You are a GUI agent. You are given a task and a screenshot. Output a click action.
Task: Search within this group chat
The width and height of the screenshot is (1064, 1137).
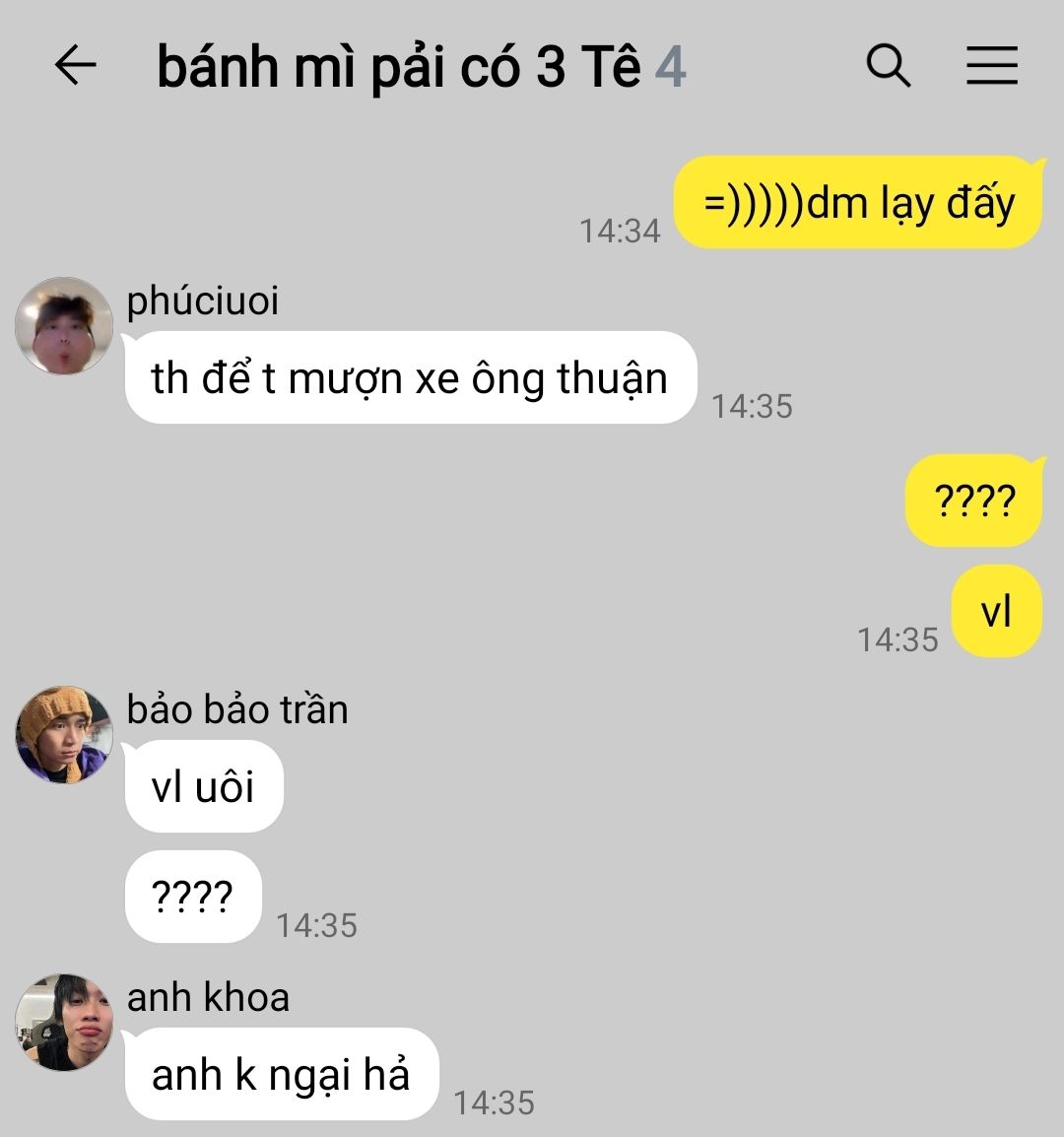(x=888, y=66)
